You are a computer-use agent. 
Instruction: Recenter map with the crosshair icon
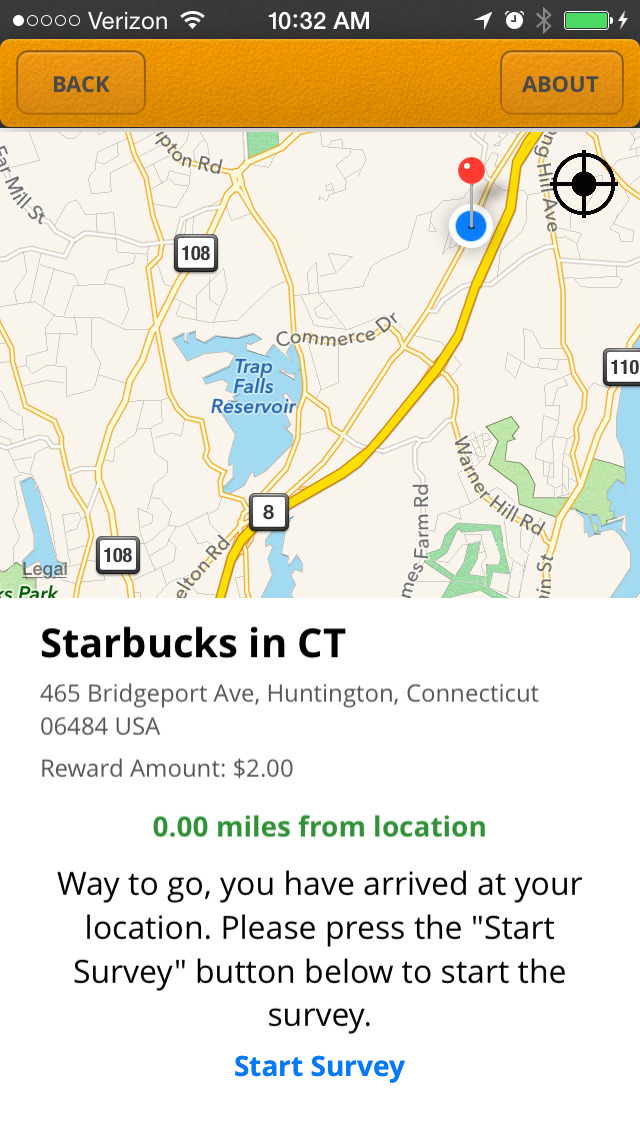pyautogui.click(x=583, y=184)
